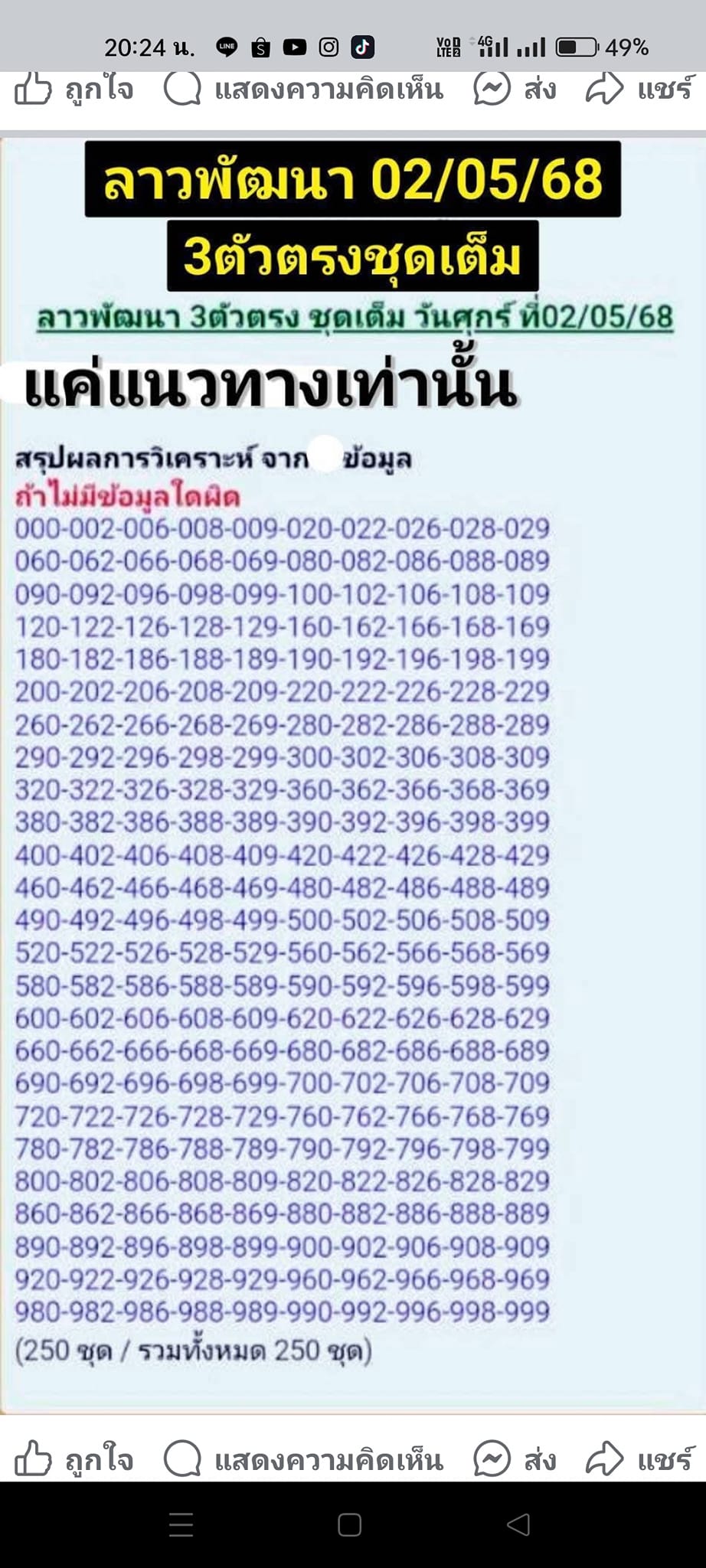
Task: Like the ลาวพัฒนา post with ถูกใจ below it
Action: click(x=74, y=1460)
